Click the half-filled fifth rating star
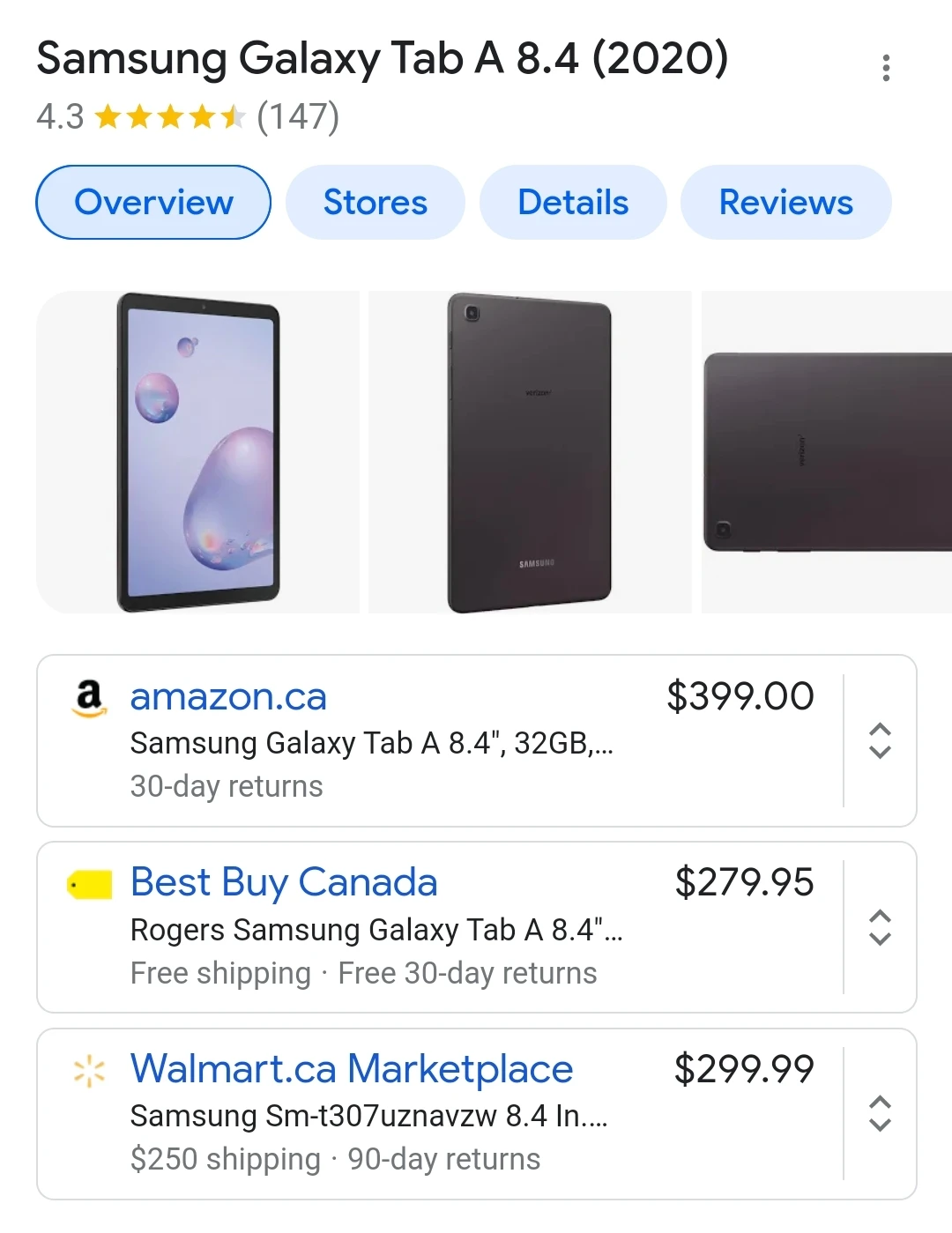 pos(233,116)
